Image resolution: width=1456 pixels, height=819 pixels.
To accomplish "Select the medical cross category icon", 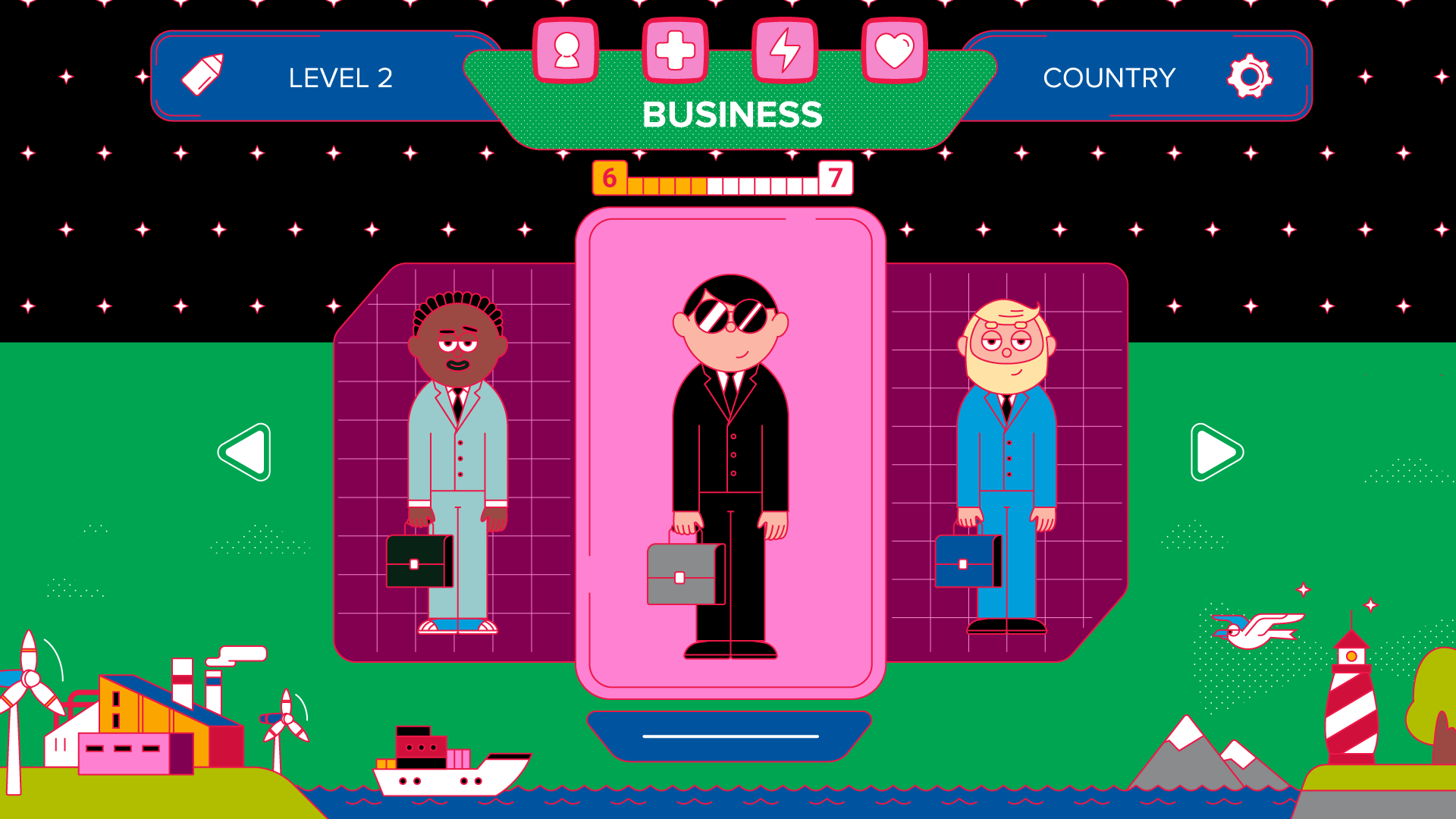I will [x=675, y=50].
